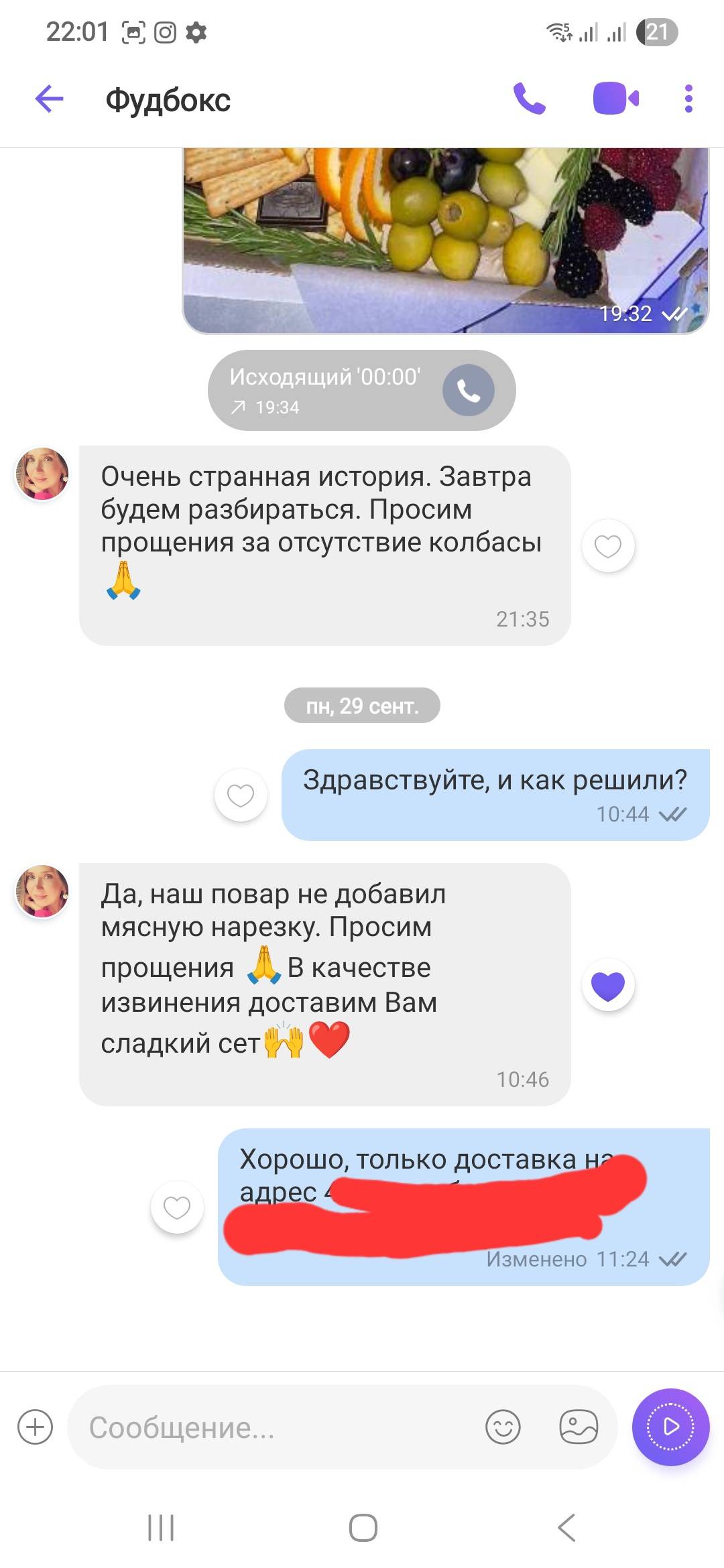Start a voice call with Фудбокс

[x=530, y=99]
